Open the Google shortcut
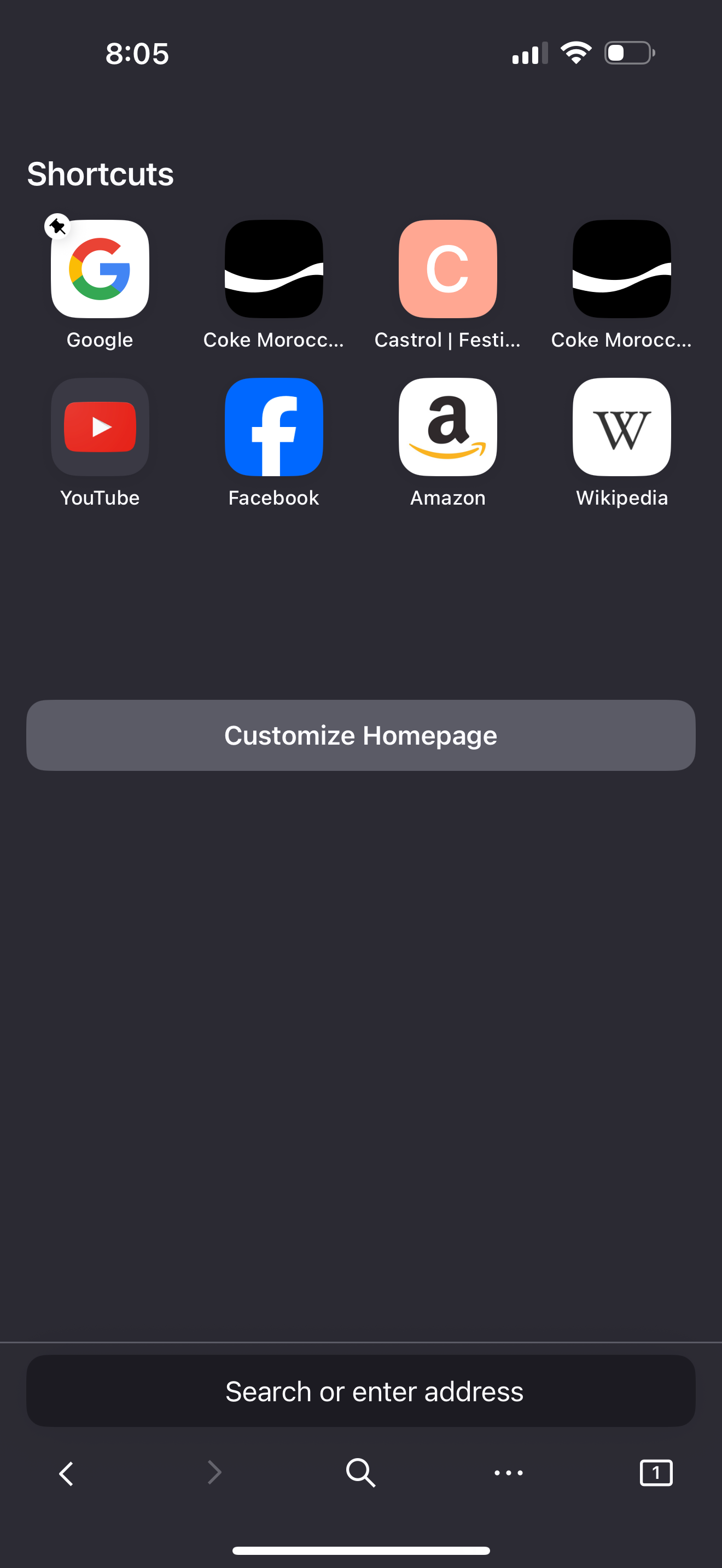The image size is (722, 1568). pyautogui.click(x=100, y=269)
